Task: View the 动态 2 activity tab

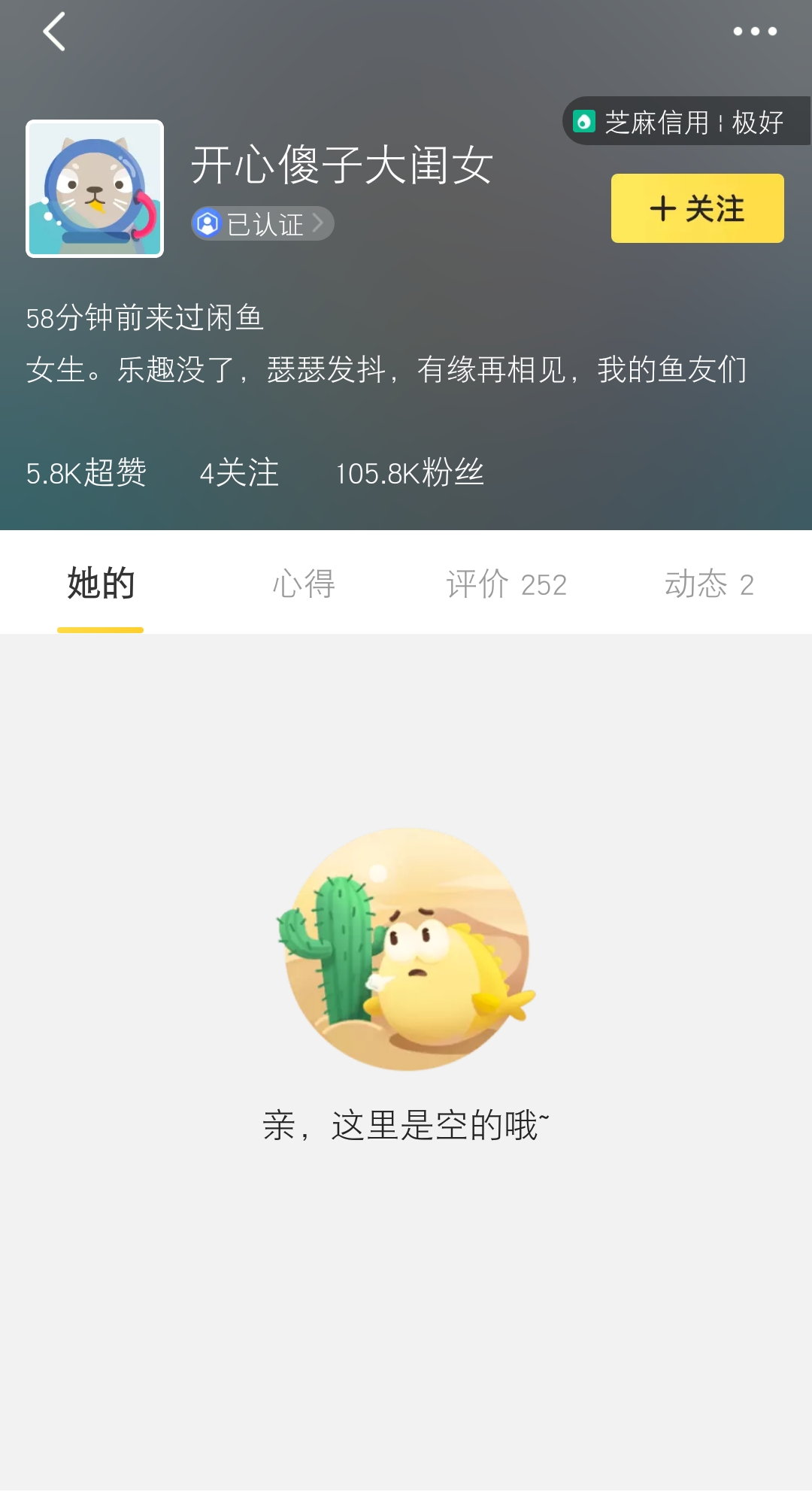Action: tap(708, 584)
